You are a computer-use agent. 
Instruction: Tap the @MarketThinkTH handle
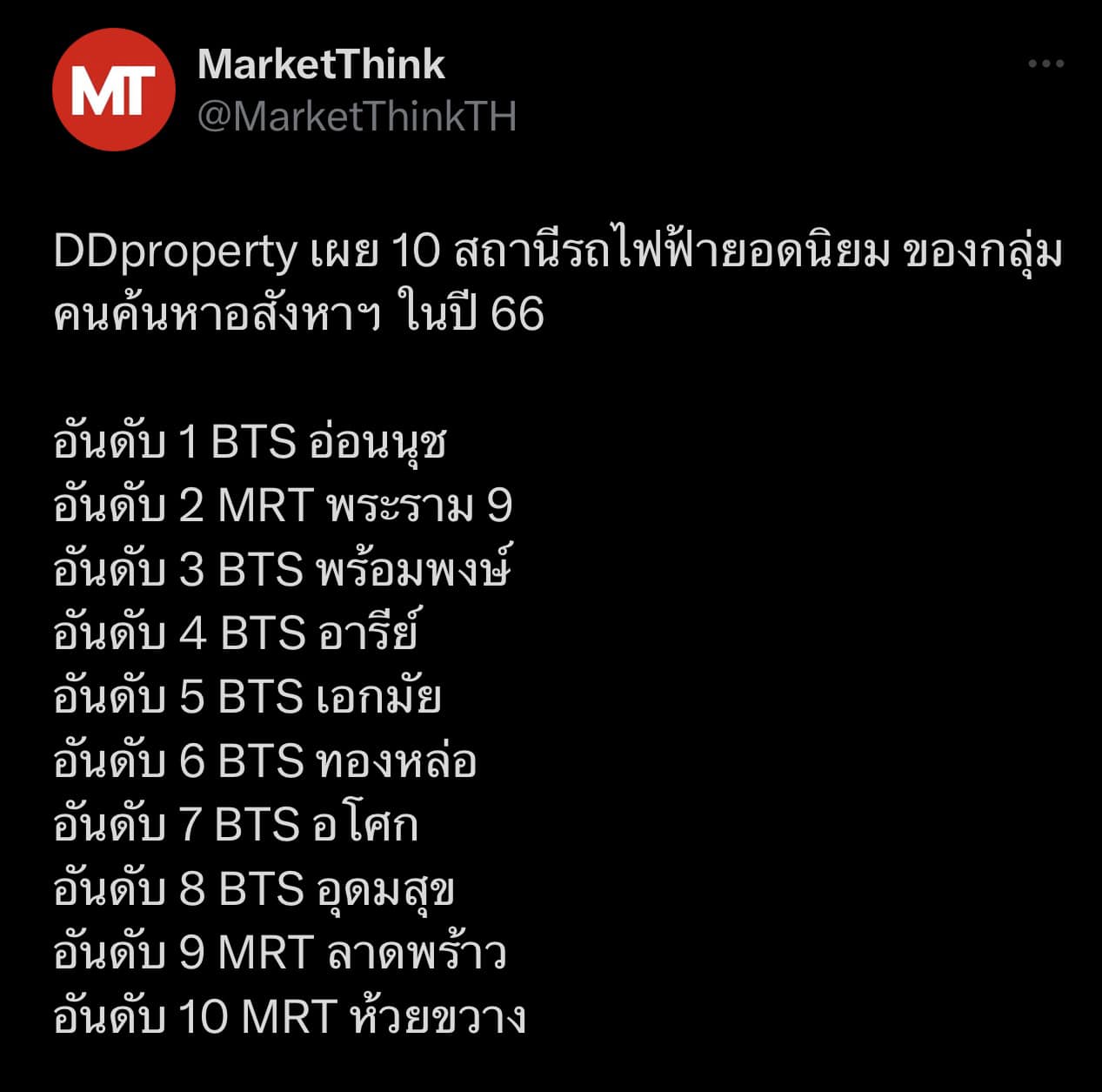[357, 116]
